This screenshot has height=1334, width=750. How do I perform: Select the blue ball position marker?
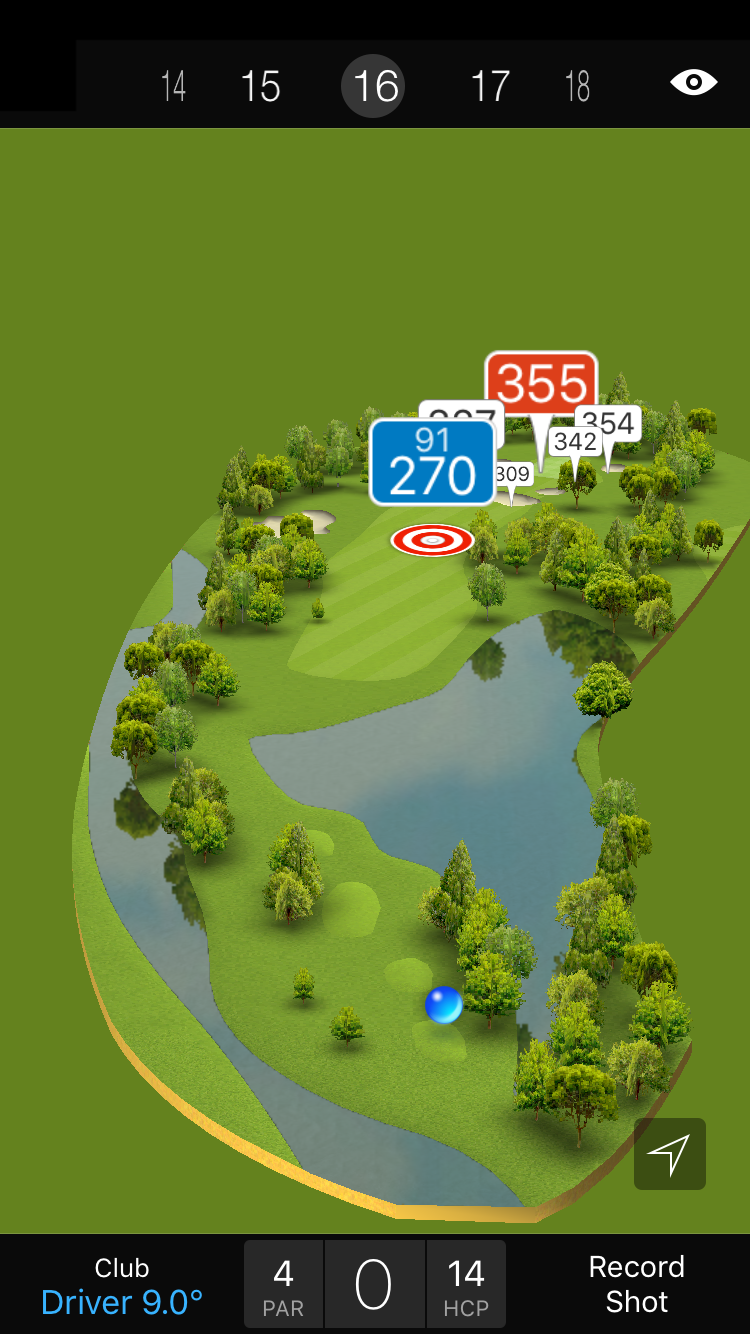[x=443, y=1004]
